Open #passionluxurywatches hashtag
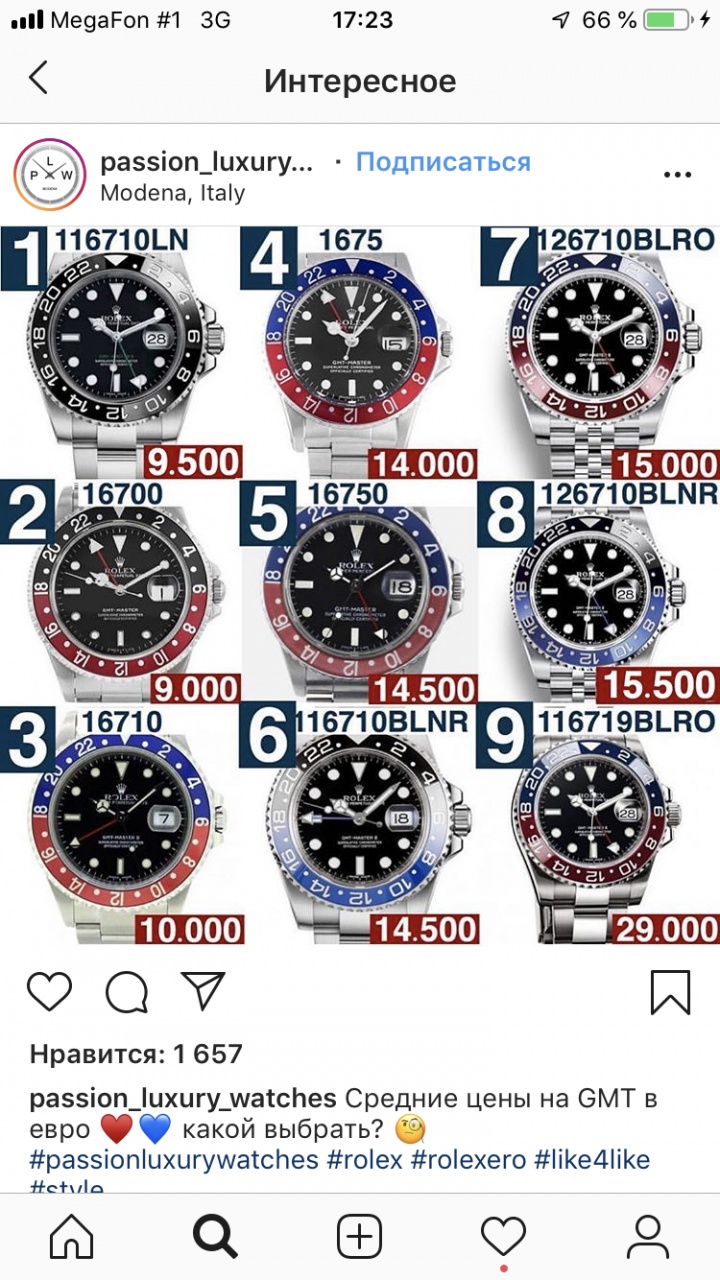 [x=173, y=1160]
